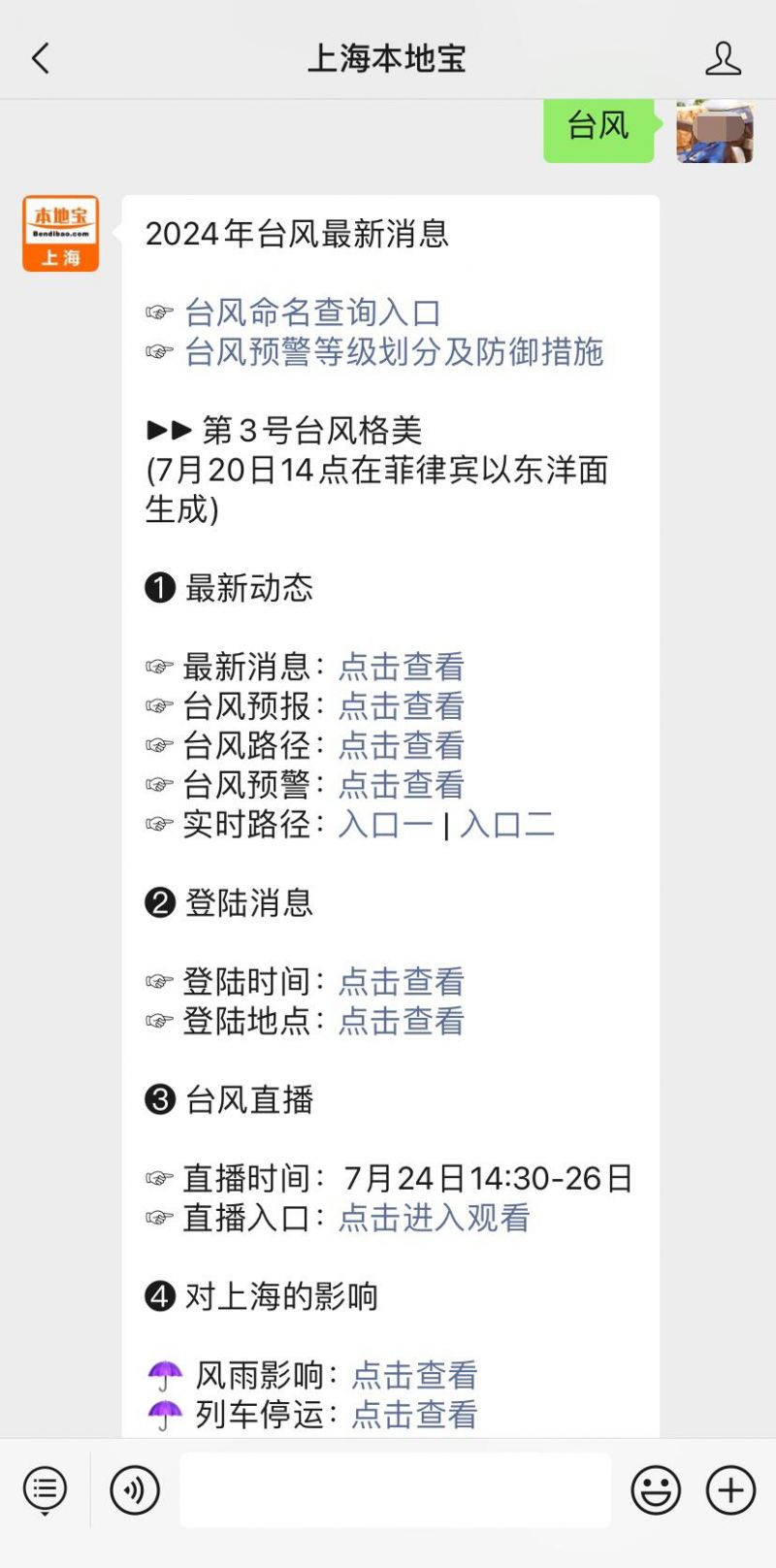Open the menu list icon at bottom left
776x1568 pixels.
tap(45, 1490)
